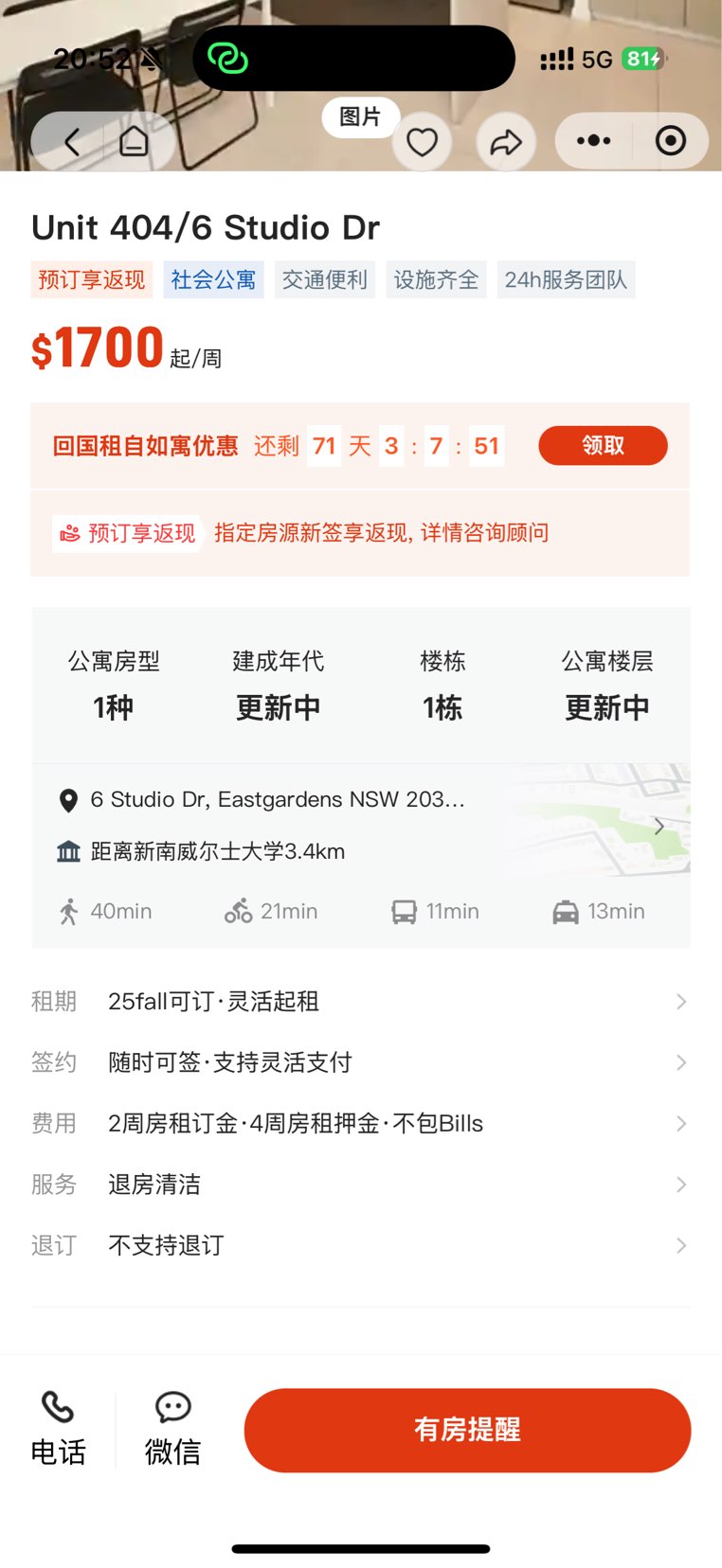Share this apartment listing
Screen dimensions: 722x1568
click(x=506, y=143)
